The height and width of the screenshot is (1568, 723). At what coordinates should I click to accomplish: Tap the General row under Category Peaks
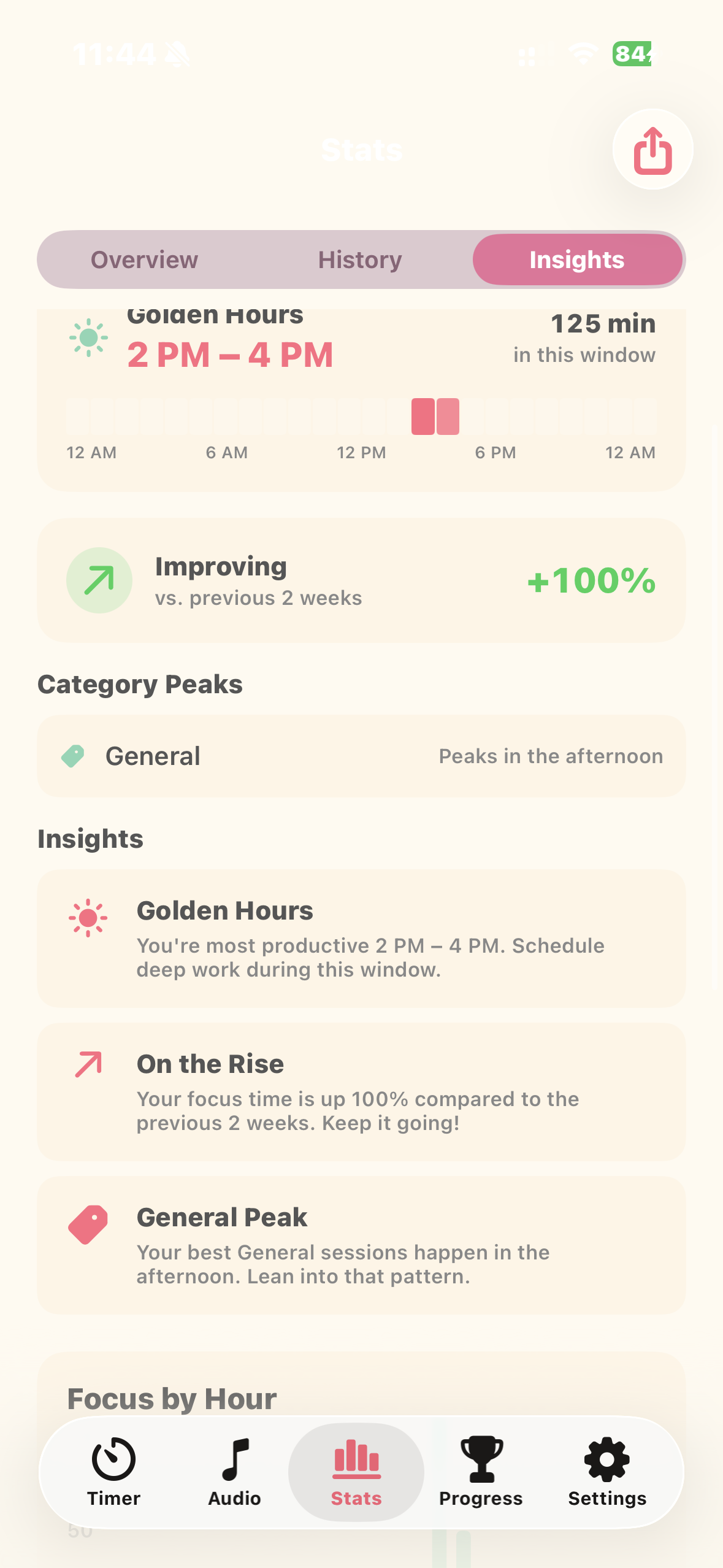pos(361,756)
